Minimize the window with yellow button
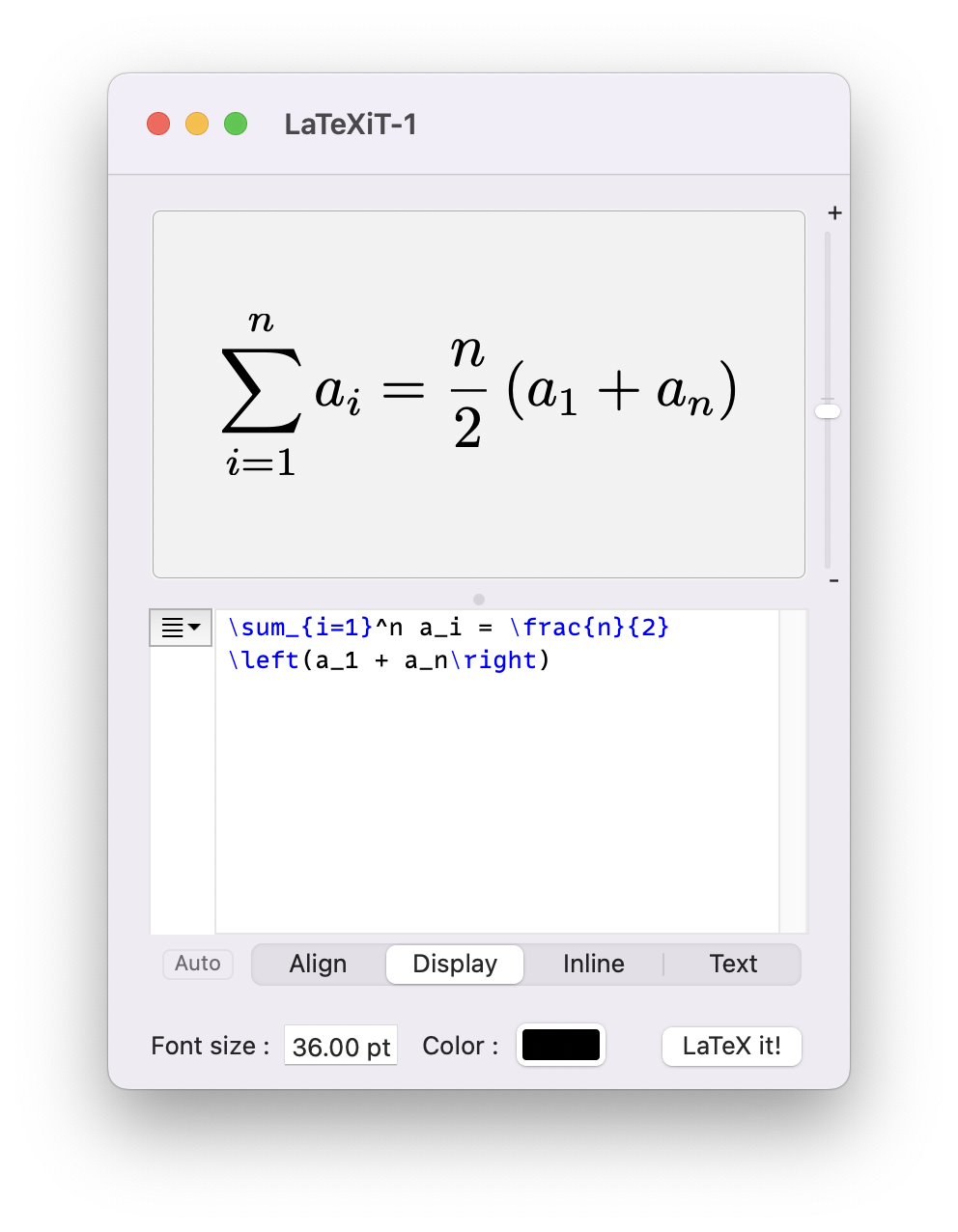This screenshot has width=958, height=1232. click(x=197, y=124)
